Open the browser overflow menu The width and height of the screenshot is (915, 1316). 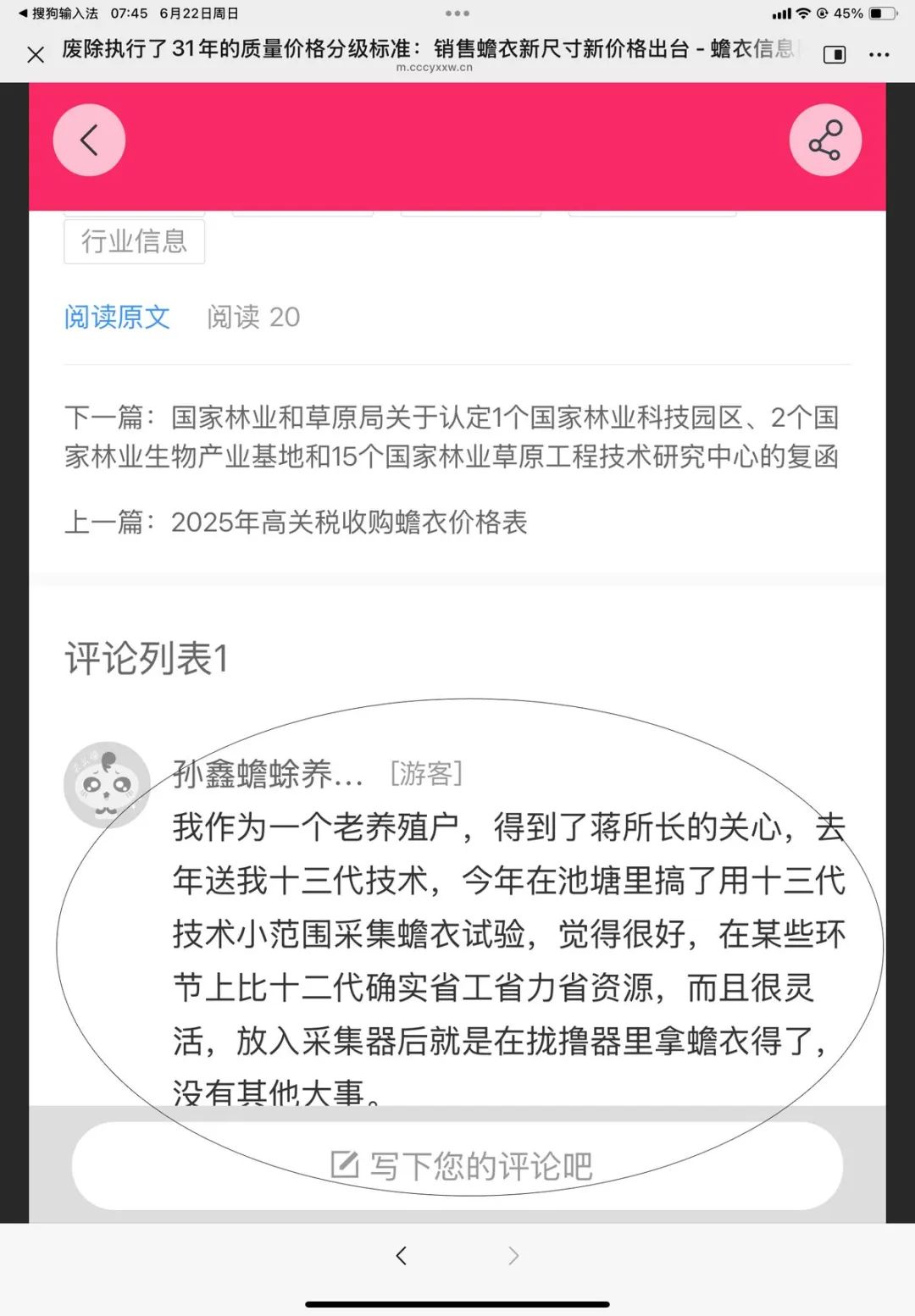pos(879,55)
